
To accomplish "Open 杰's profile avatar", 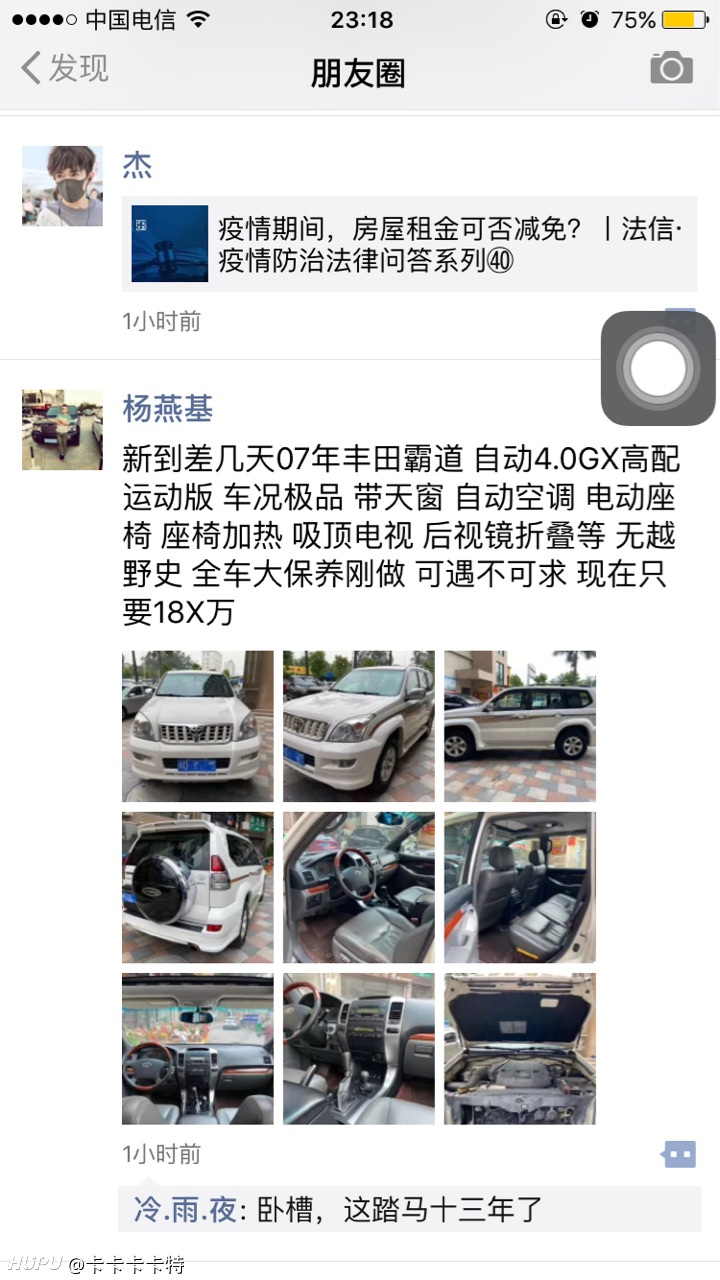I will click(x=62, y=186).
